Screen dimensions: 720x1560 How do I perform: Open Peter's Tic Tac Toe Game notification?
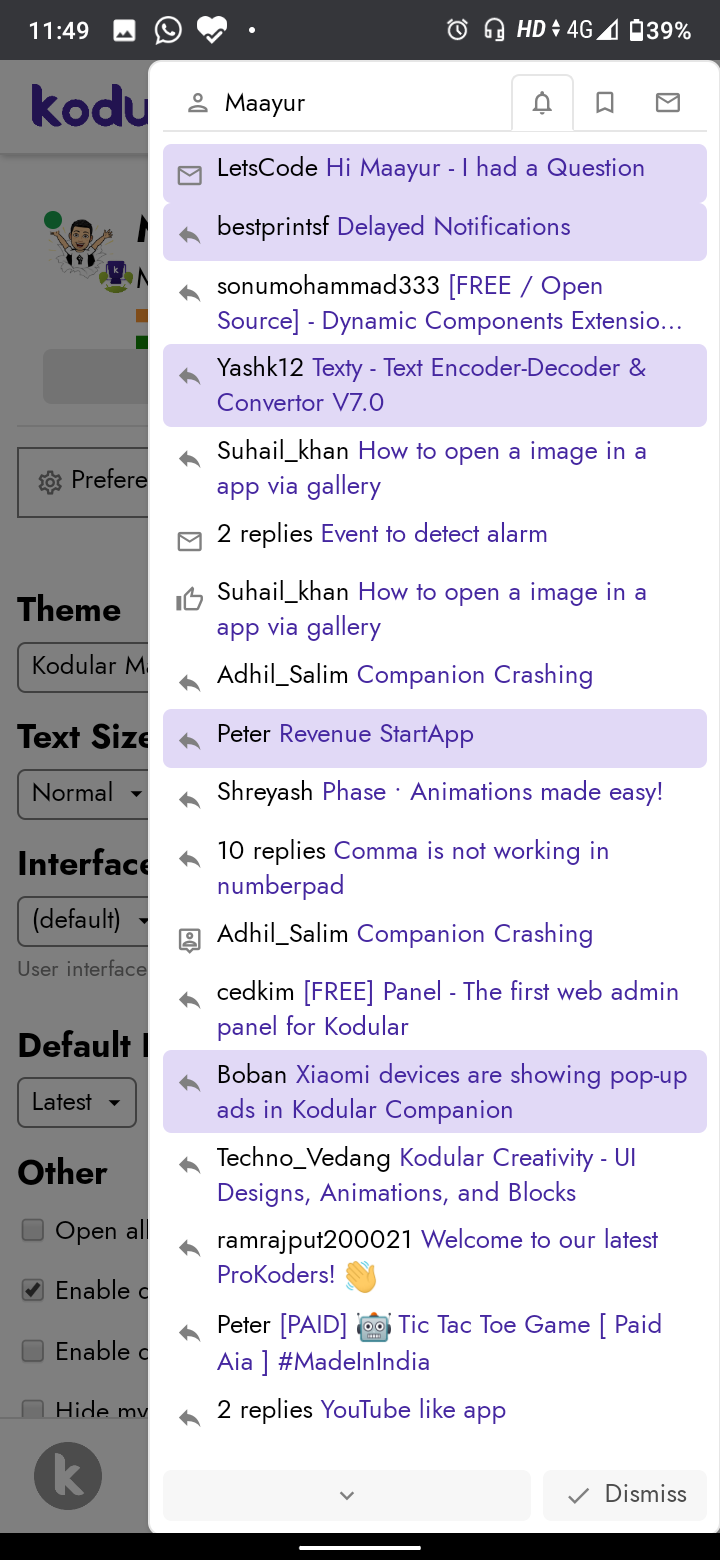[x=434, y=1343]
